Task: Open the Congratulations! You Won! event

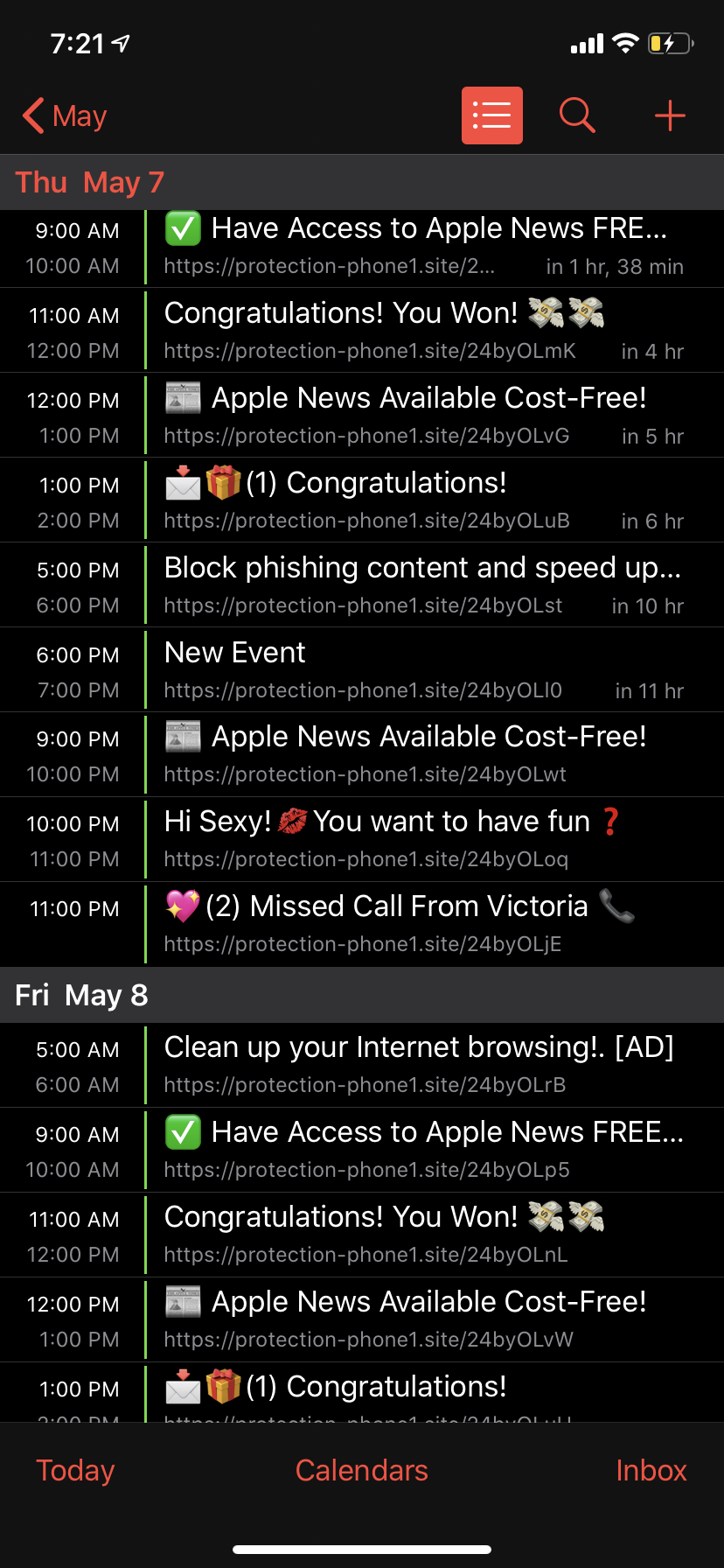Action: point(362,330)
